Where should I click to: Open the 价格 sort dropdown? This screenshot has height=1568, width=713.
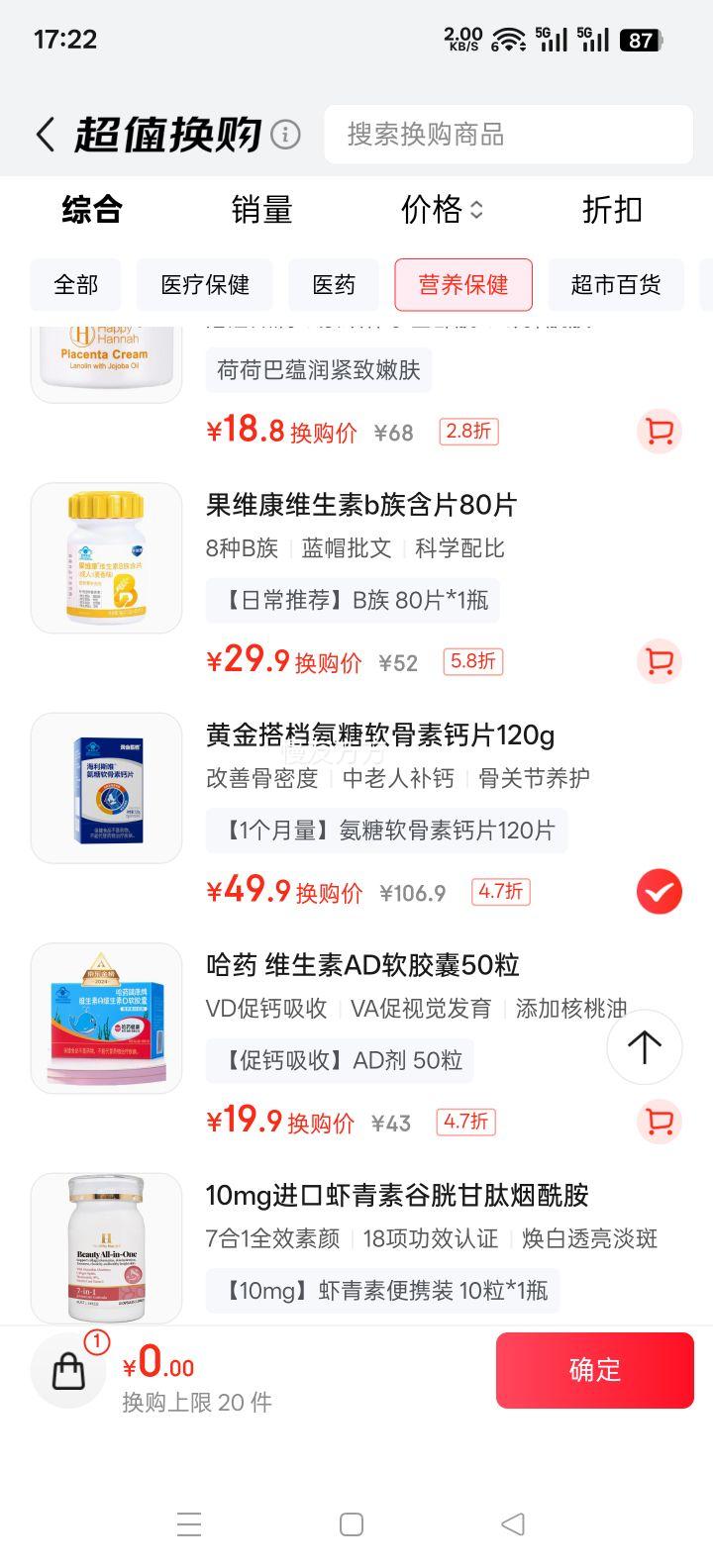click(442, 210)
